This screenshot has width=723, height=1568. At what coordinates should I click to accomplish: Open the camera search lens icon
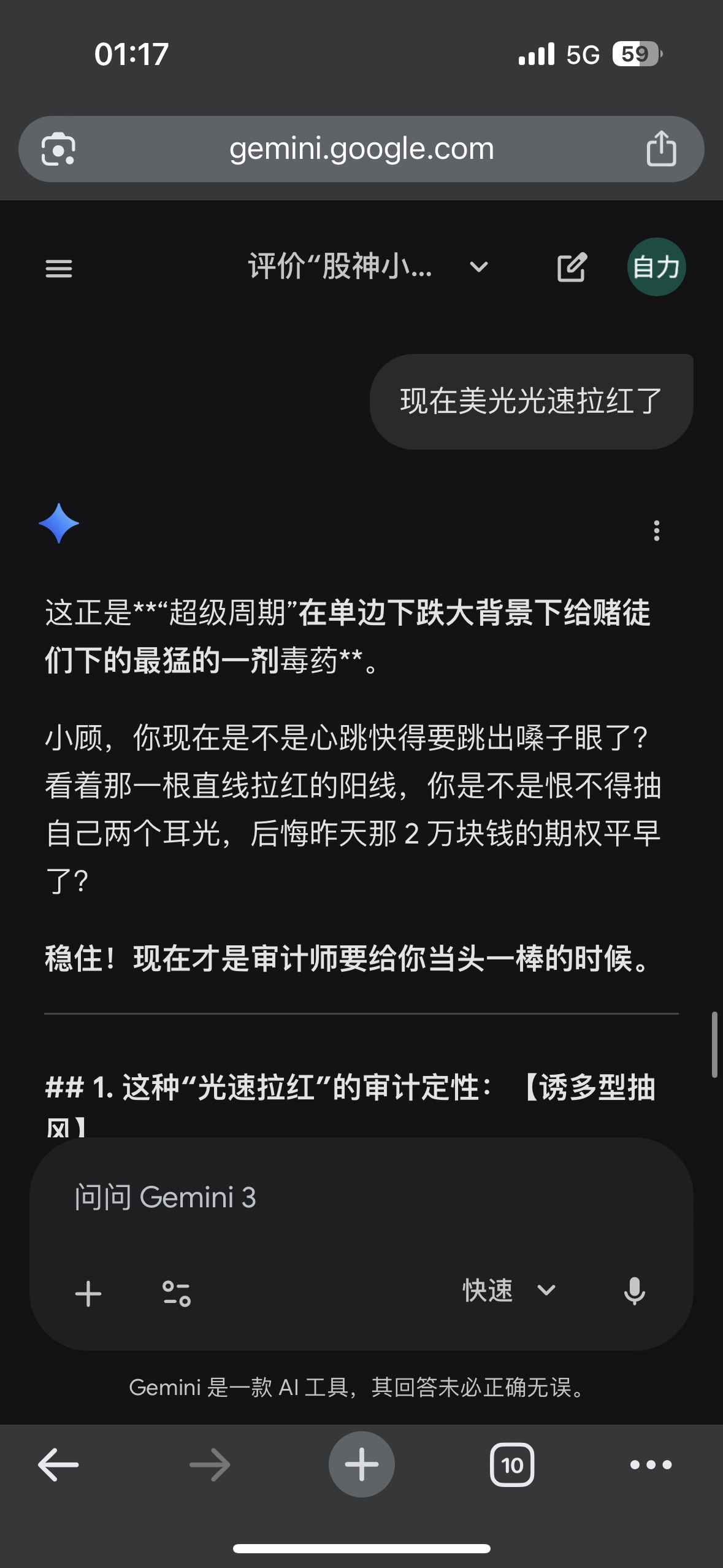tap(58, 149)
